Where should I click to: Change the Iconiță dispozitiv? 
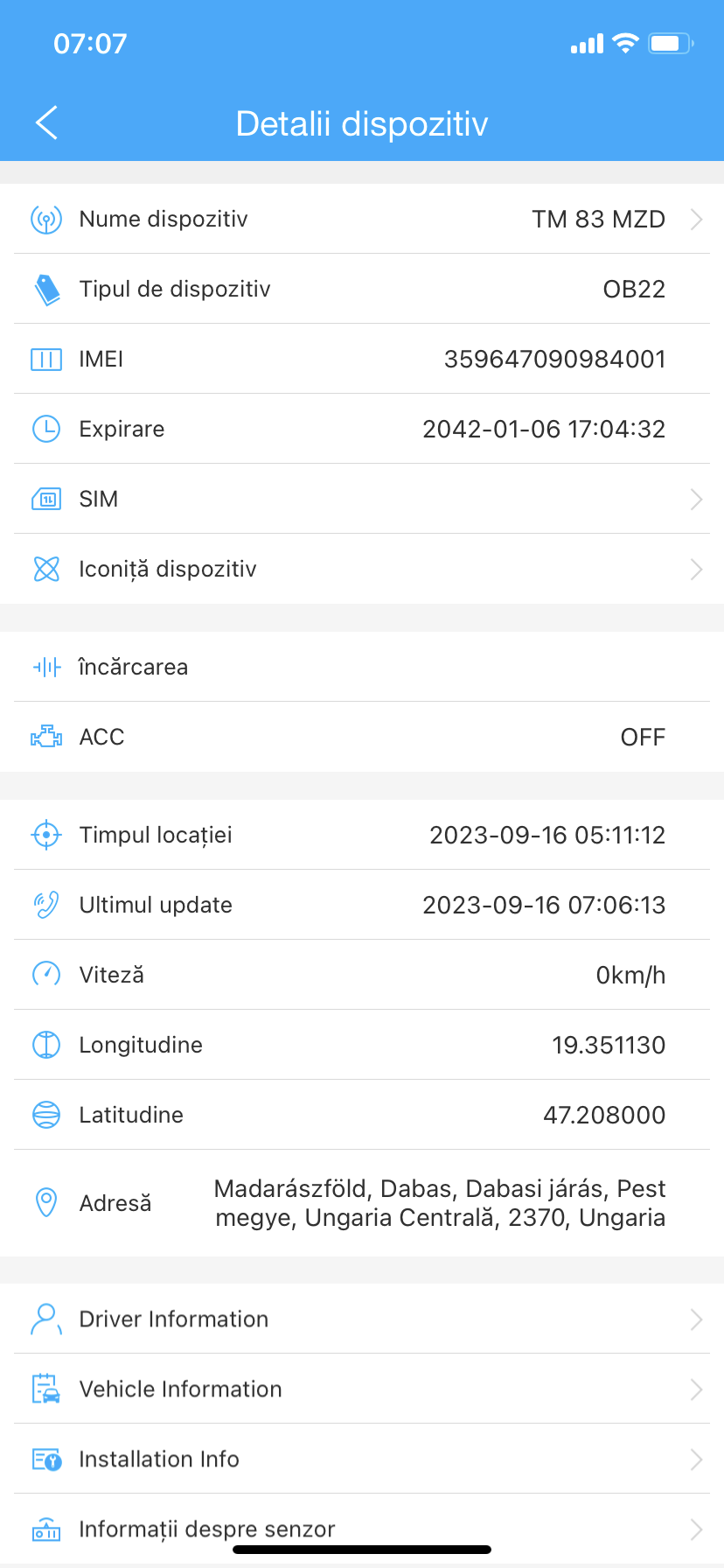tap(362, 569)
